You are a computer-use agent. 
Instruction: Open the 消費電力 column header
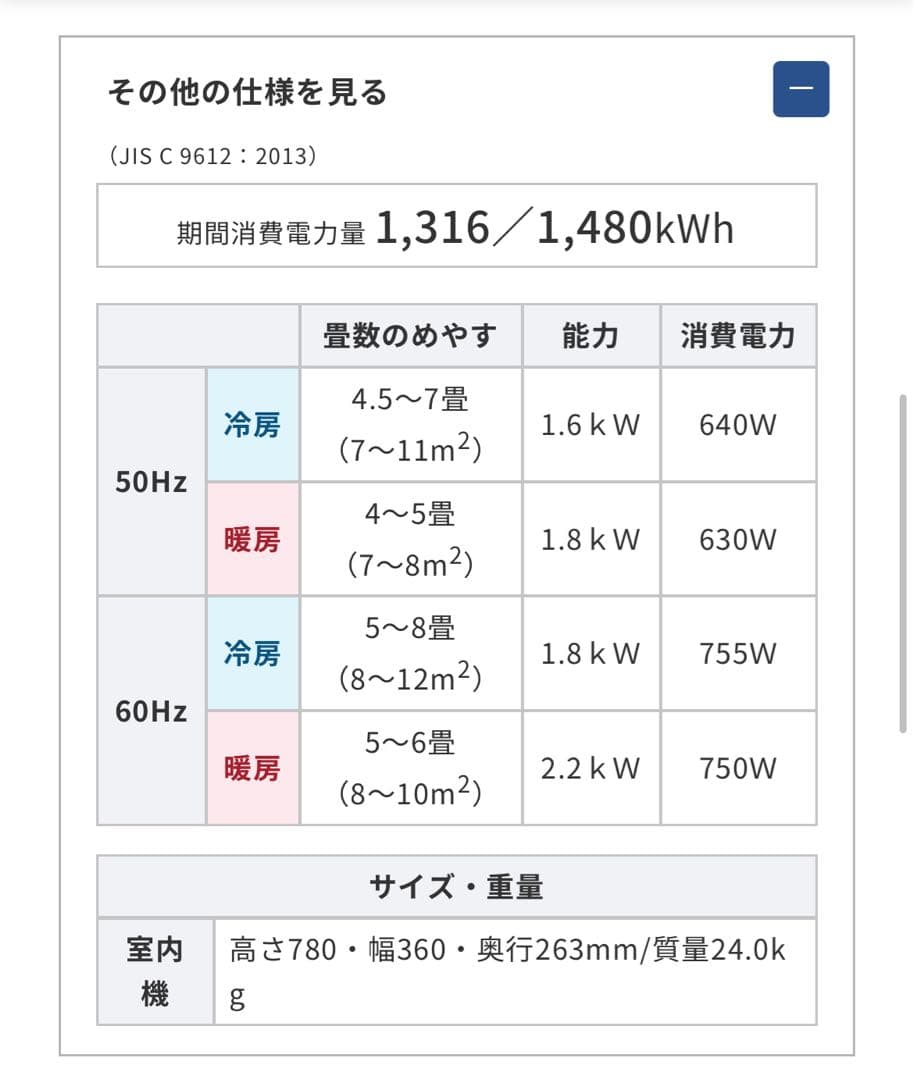[x=739, y=336]
